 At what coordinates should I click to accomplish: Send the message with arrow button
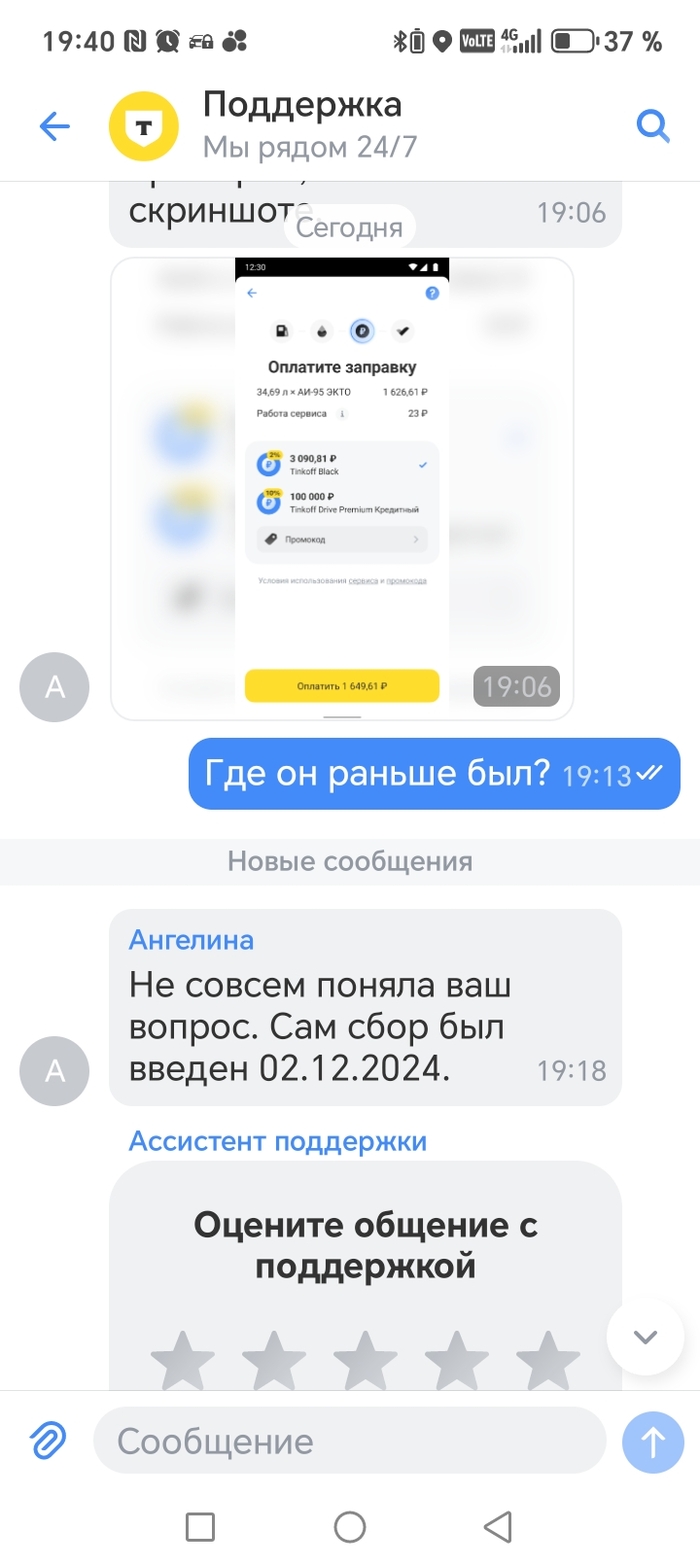click(653, 1441)
